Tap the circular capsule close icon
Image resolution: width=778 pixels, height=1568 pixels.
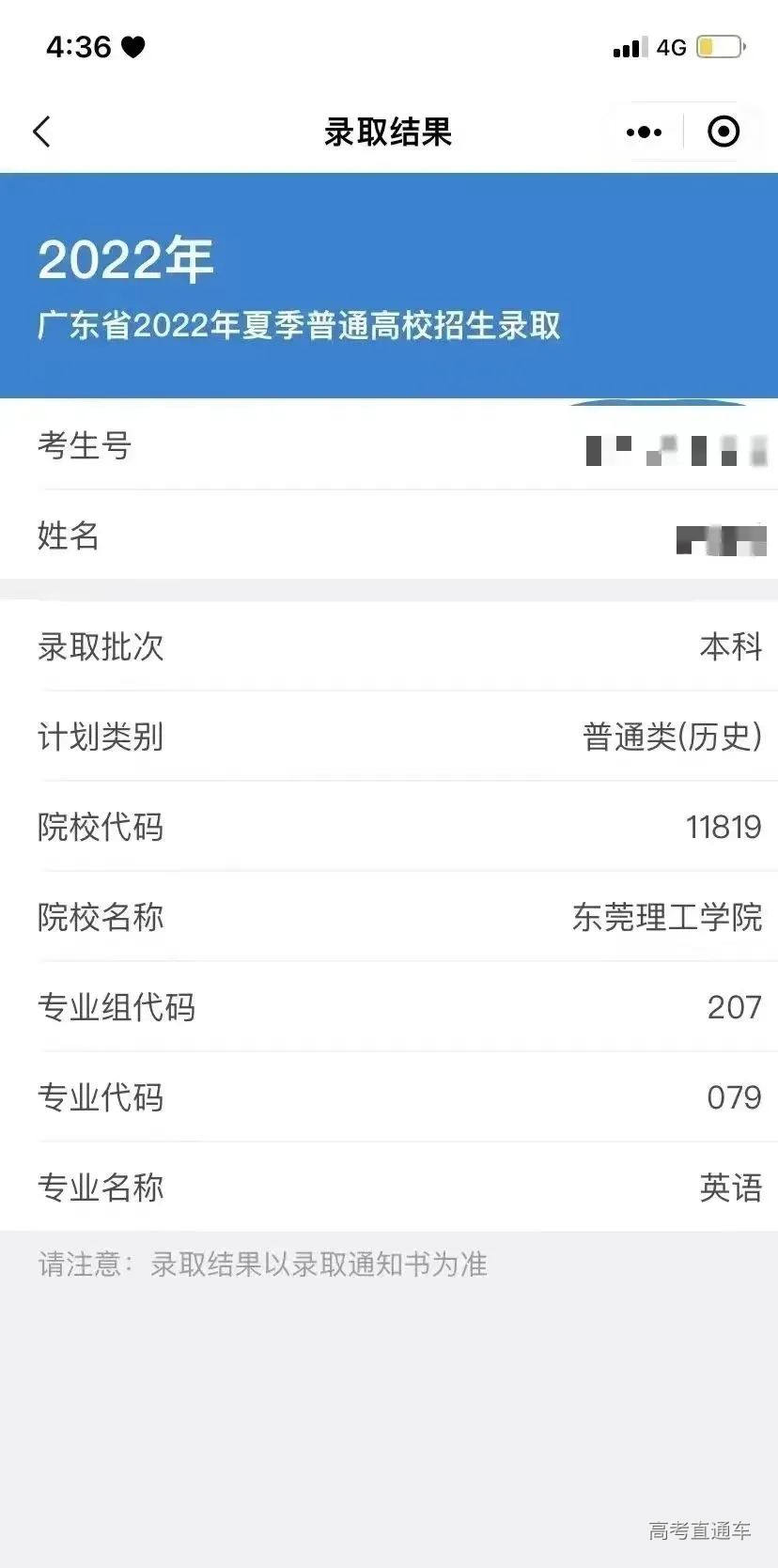tap(724, 132)
